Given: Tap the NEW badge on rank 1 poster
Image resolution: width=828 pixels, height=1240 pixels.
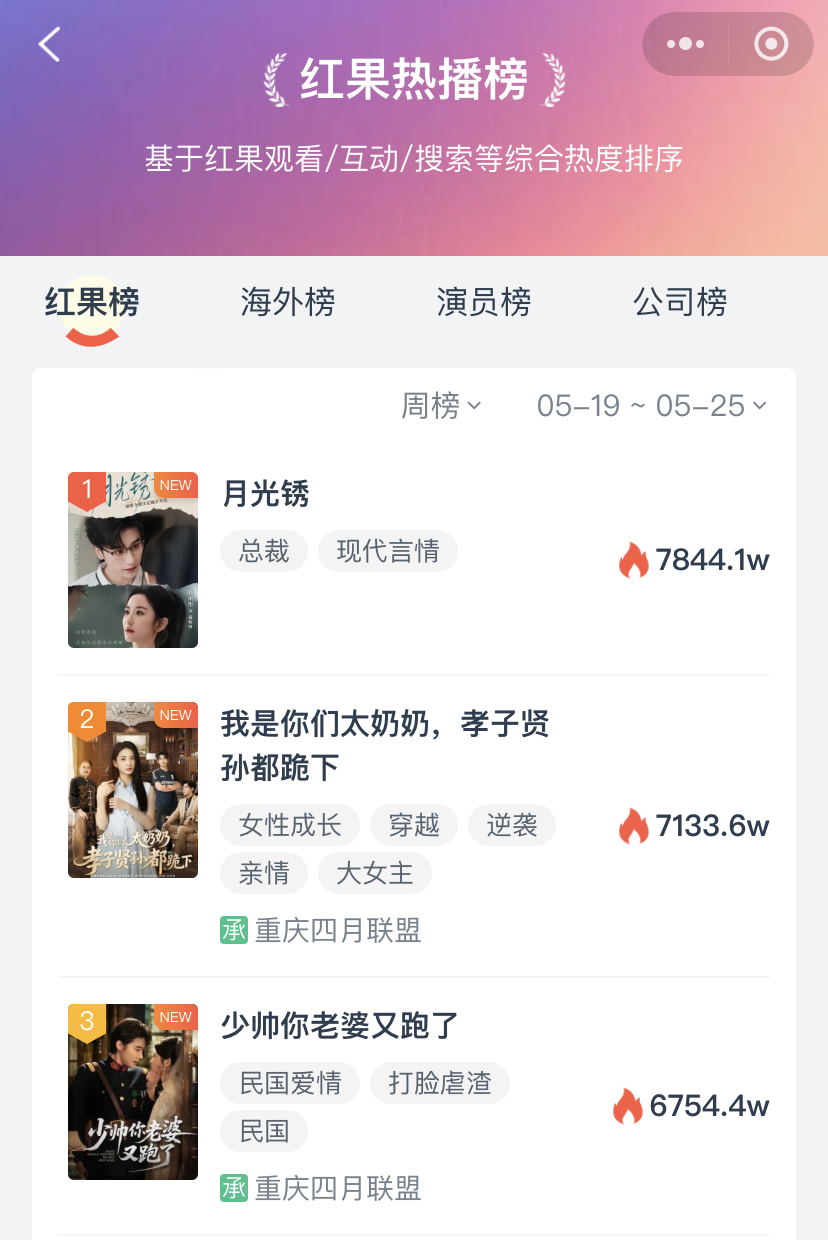Looking at the screenshot, I should click(174, 484).
